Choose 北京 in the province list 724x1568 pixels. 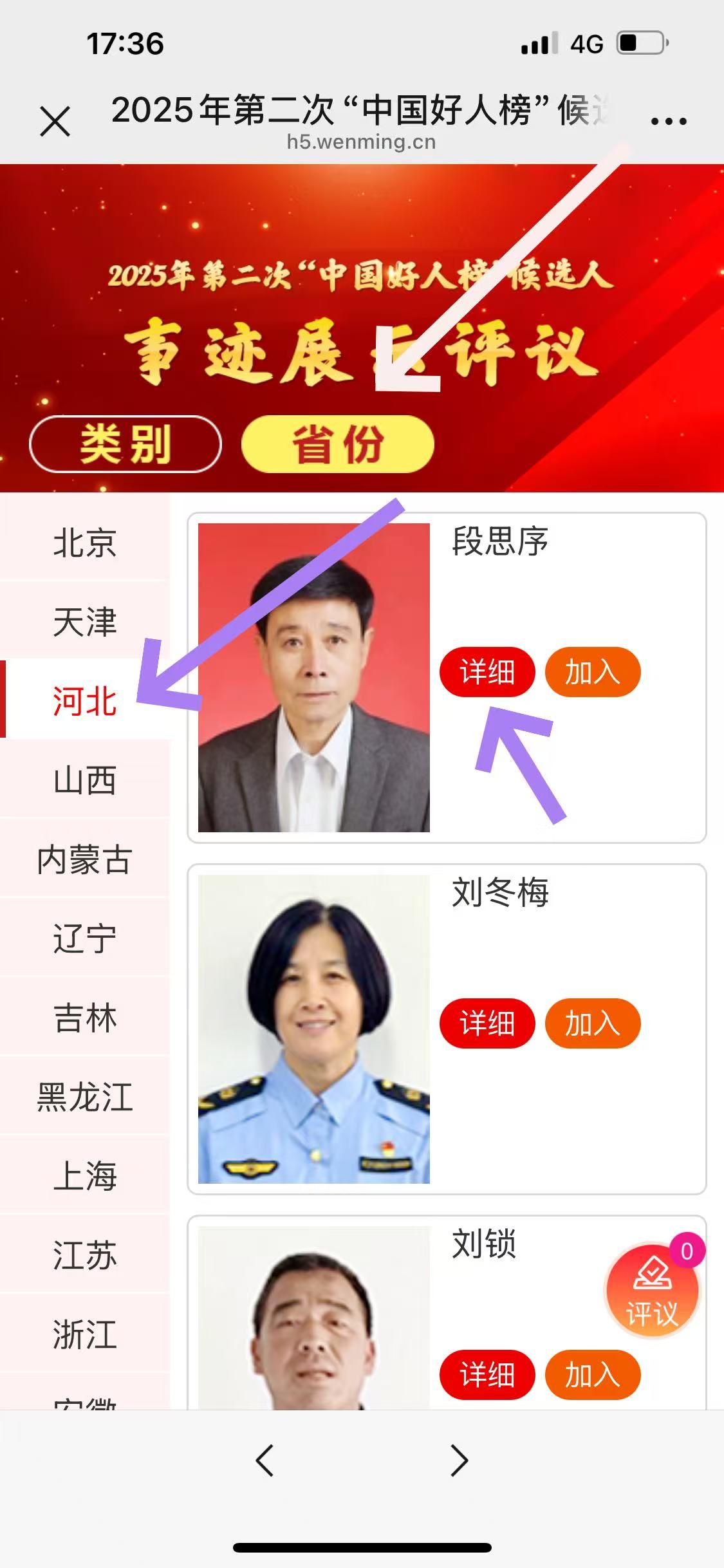click(x=84, y=543)
